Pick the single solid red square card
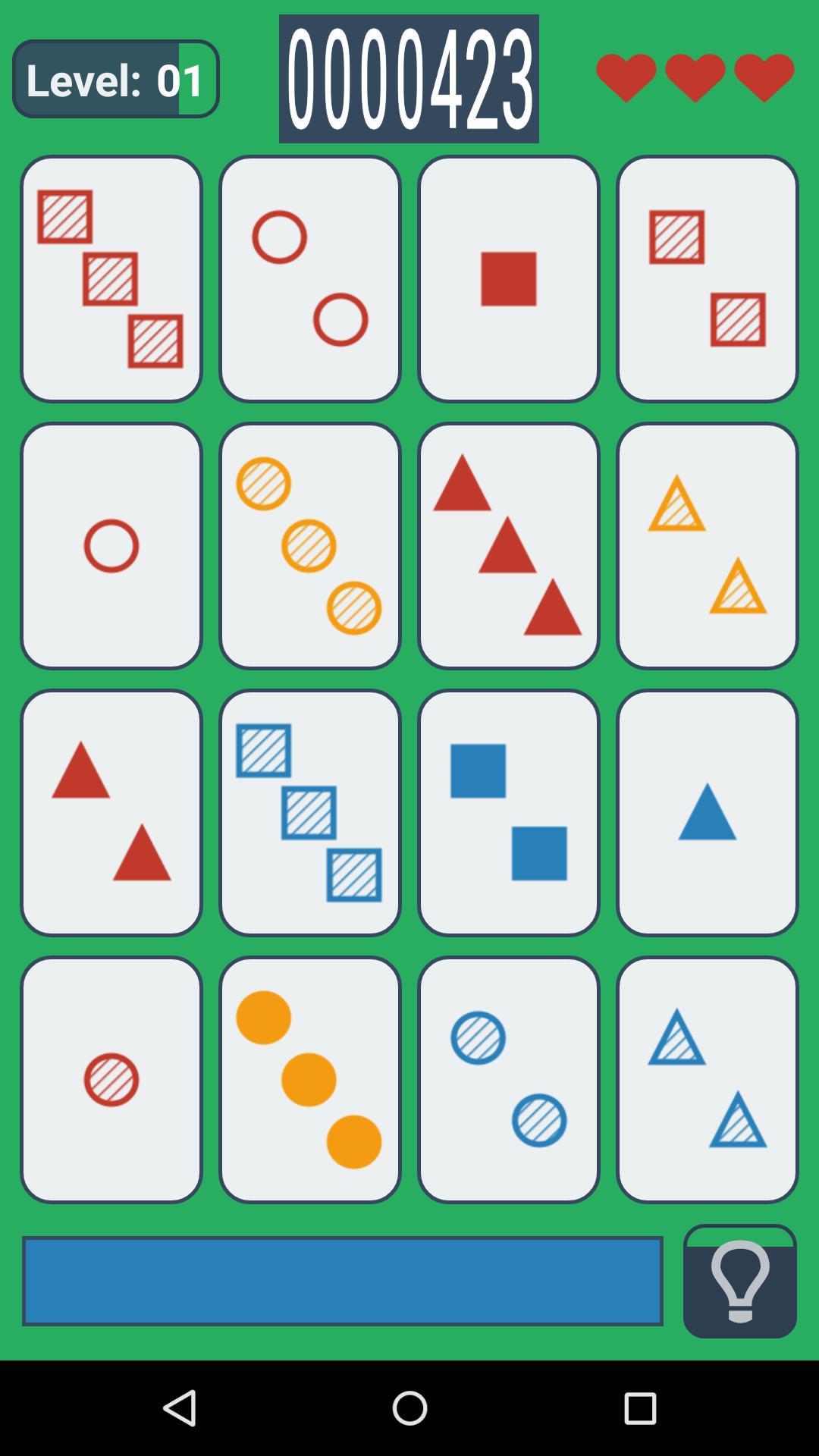Screen dimensions: 819x1456 508,279
